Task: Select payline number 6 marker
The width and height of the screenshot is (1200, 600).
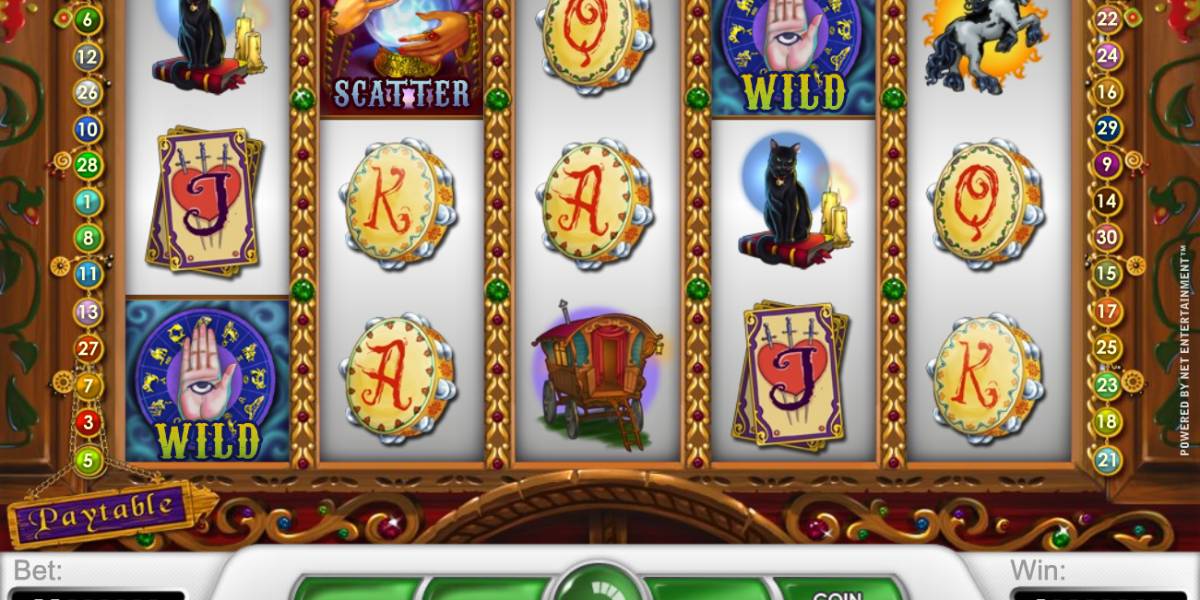Action: coord(89,19)
